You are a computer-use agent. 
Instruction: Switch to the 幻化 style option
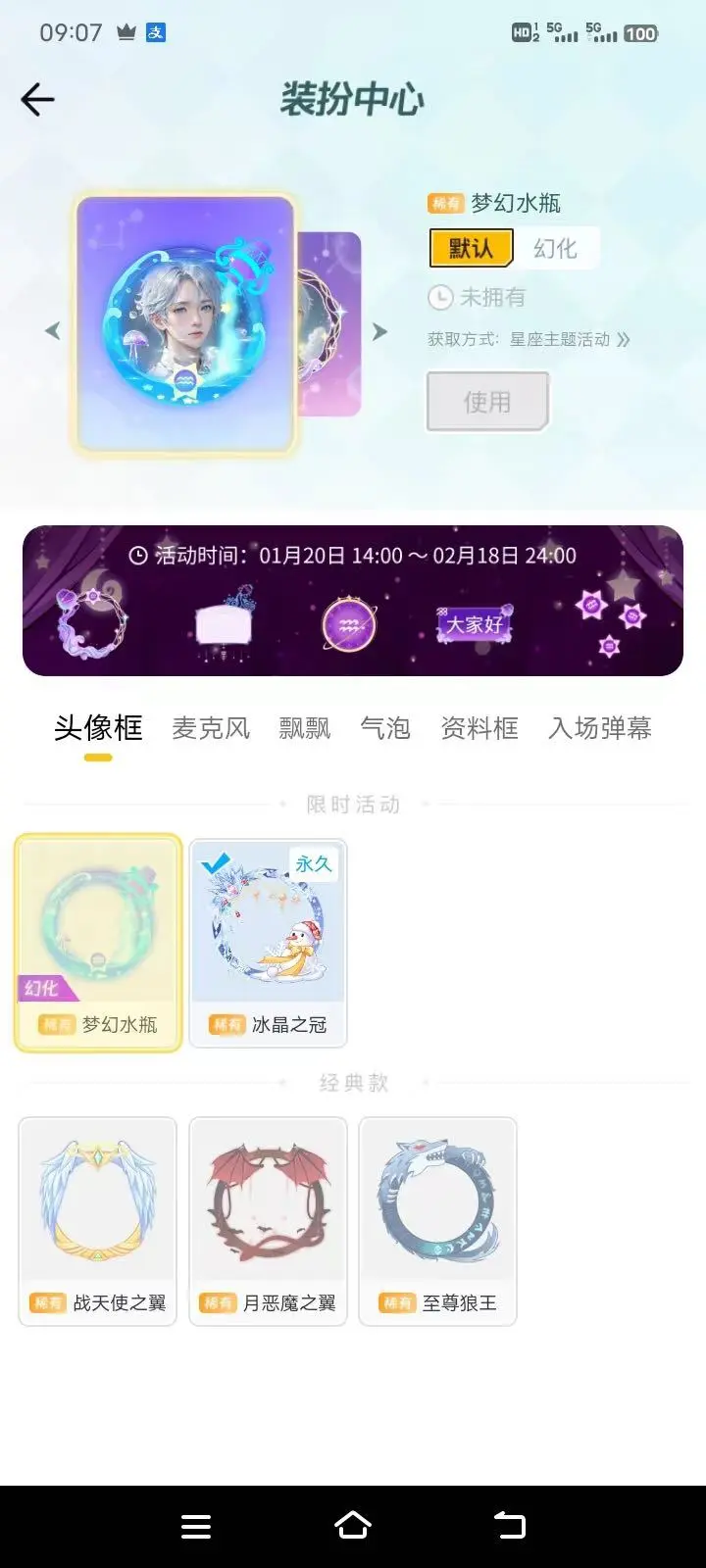tap(555, 248)
